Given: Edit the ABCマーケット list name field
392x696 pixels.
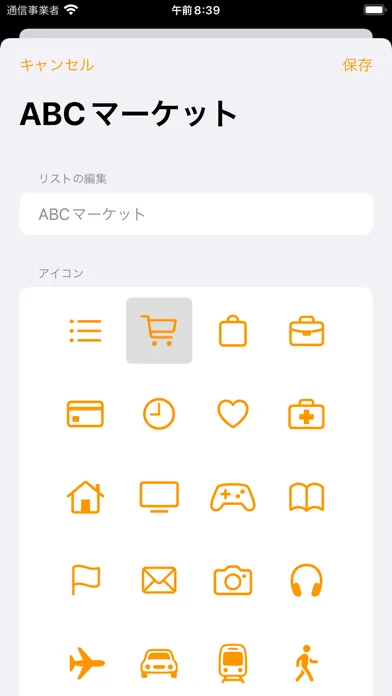Looking at the screenshot, I should (x=196, y=214).
